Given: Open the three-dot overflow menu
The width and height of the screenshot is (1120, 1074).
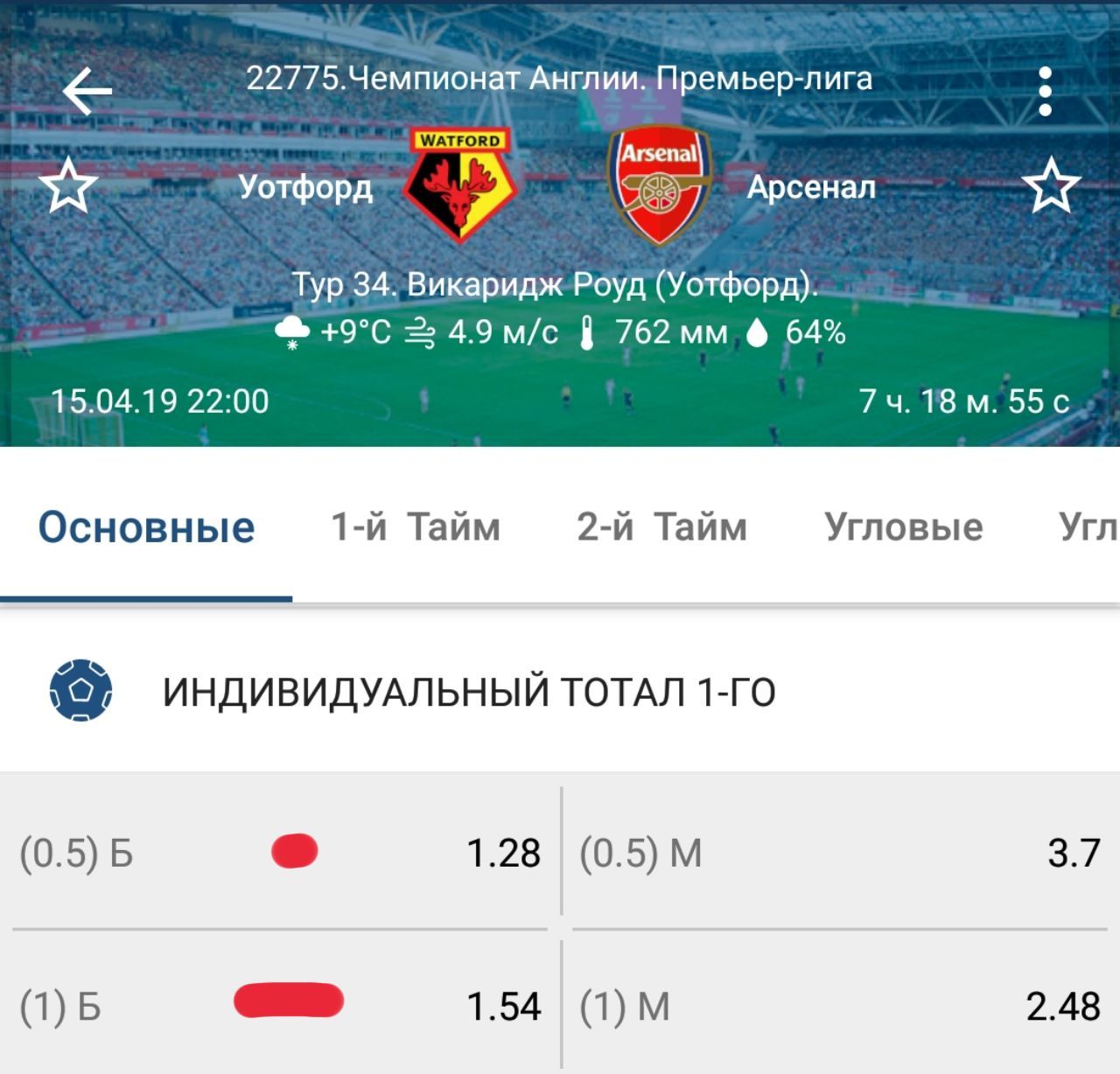Looking at the screenshot, I should coord(1045,92).
